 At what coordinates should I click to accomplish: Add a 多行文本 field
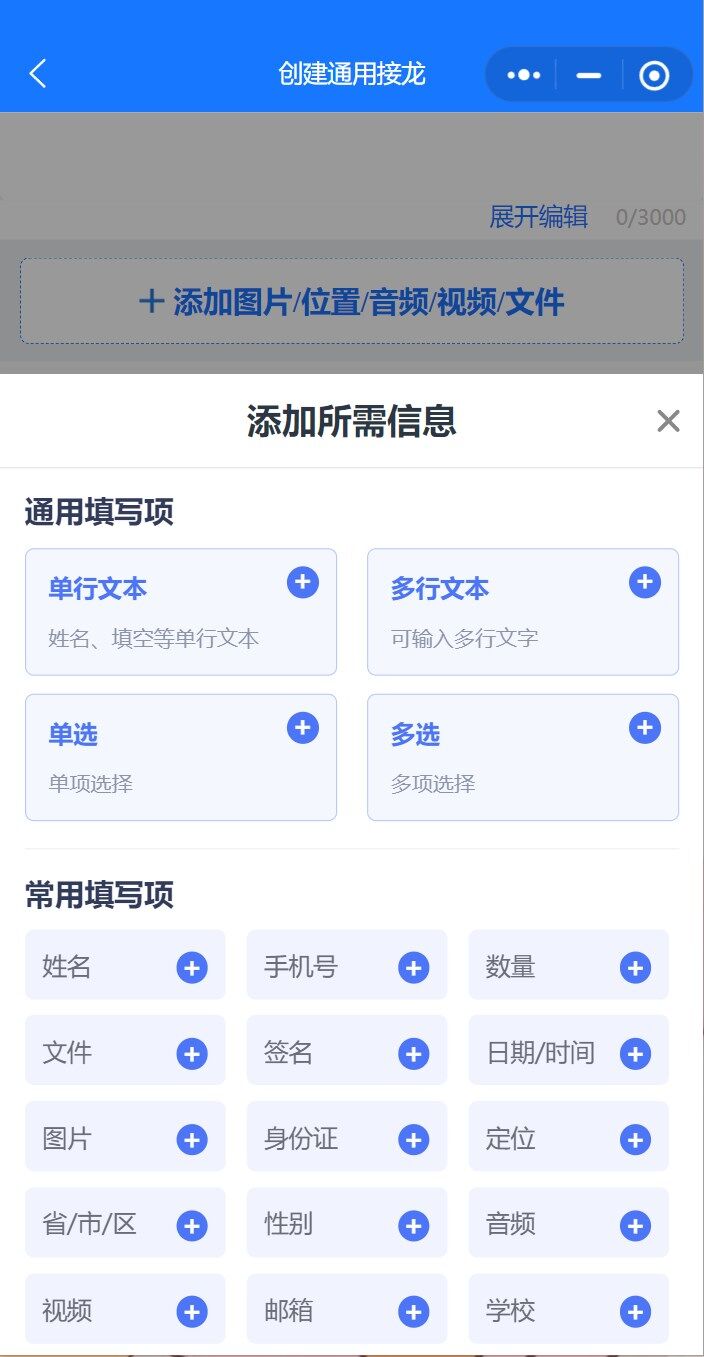click(645, 582)
